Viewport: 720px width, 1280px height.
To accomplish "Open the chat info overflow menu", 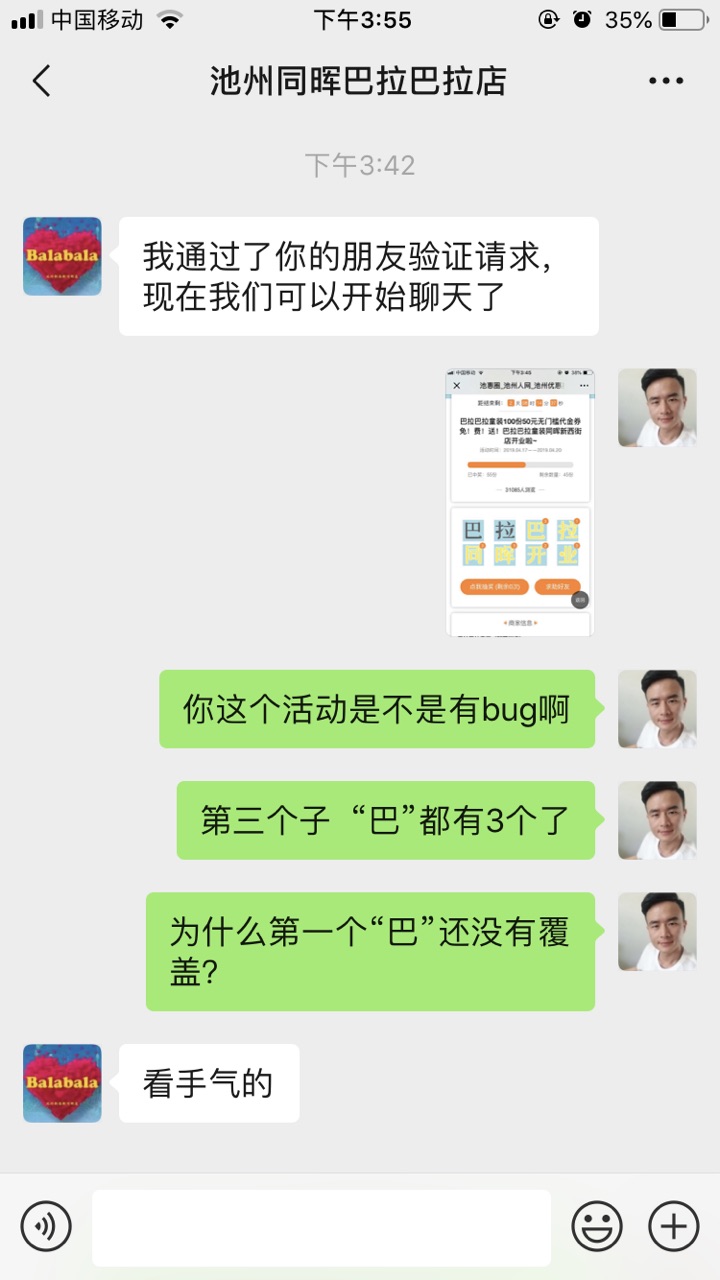I will (665, 81).
